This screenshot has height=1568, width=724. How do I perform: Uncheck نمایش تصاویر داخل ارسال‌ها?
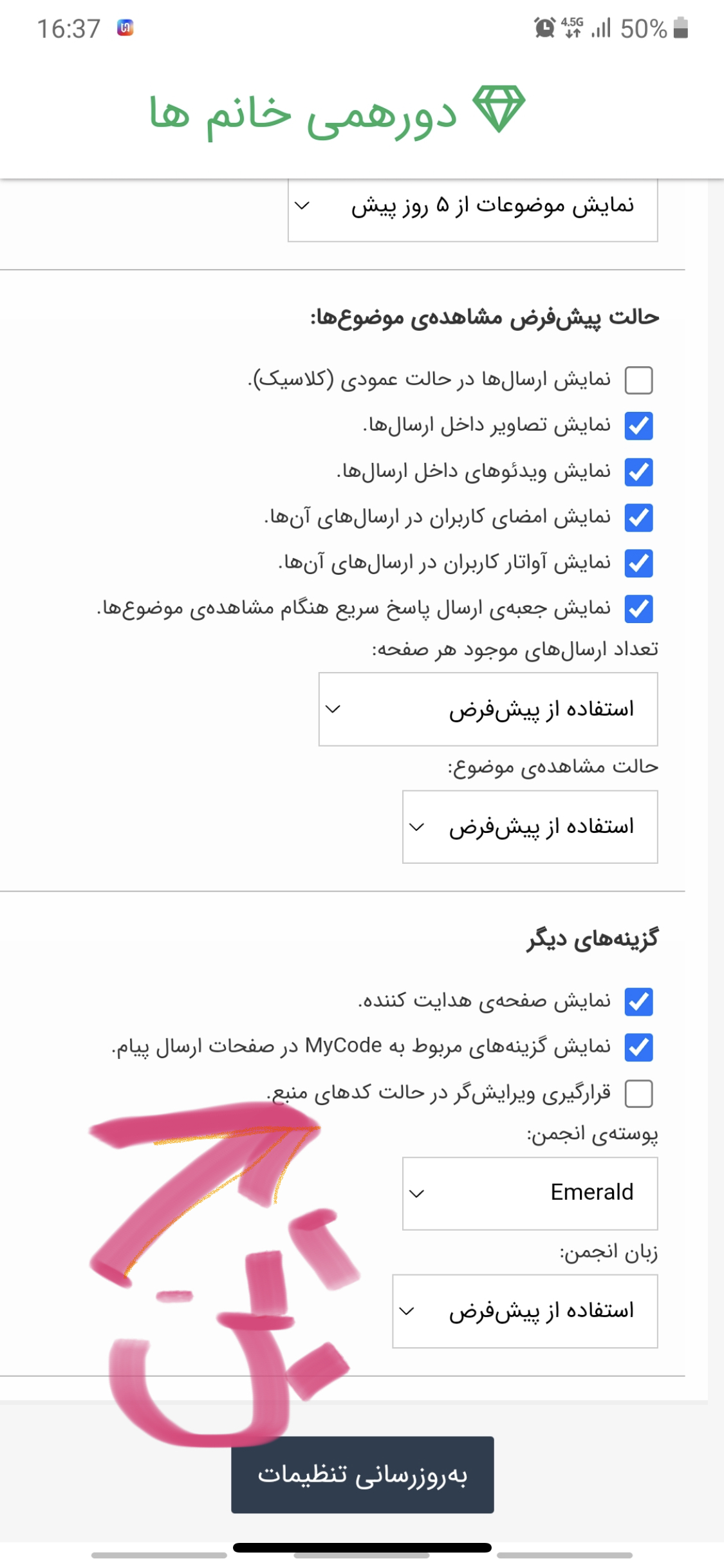click(638, 425)
